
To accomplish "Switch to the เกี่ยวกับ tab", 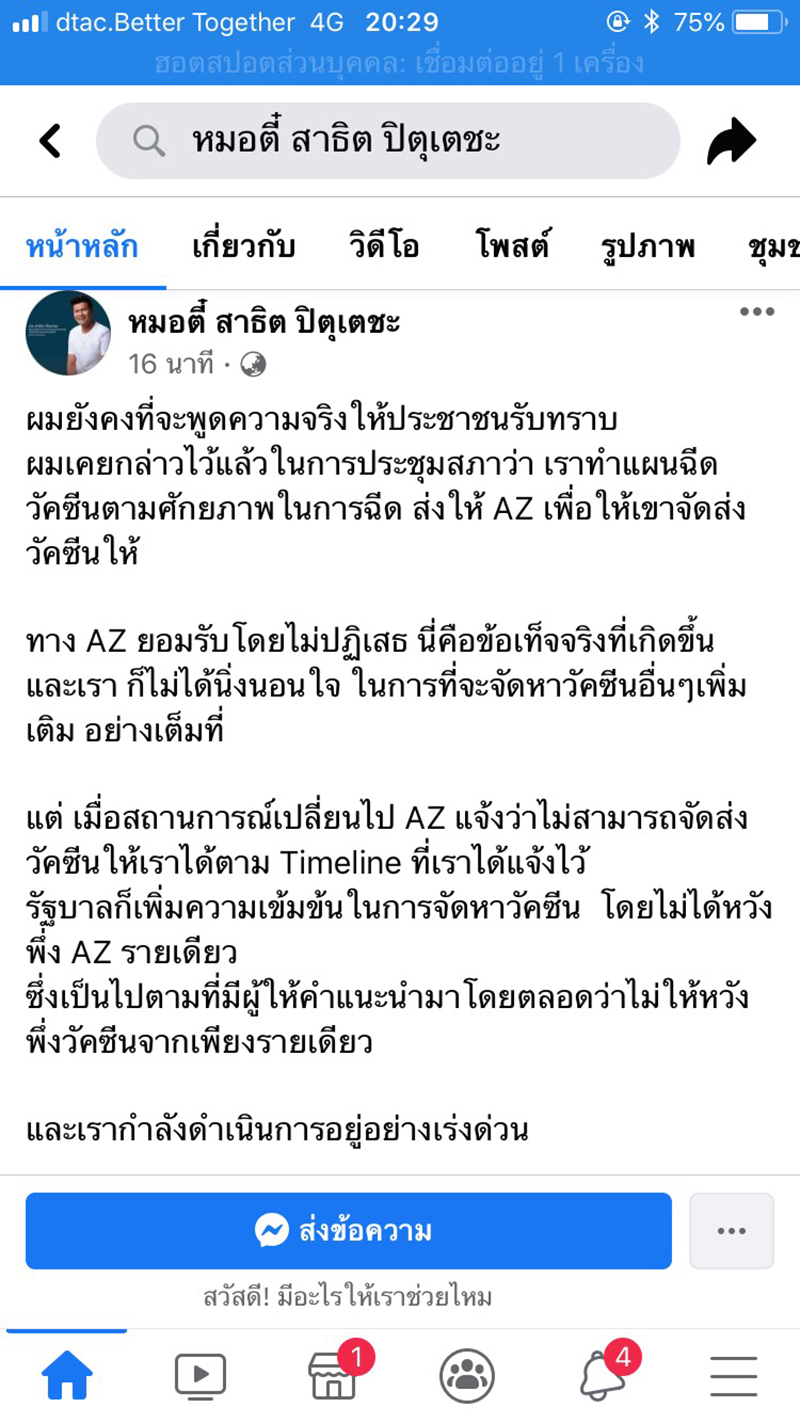I will (x=243, y=246).
